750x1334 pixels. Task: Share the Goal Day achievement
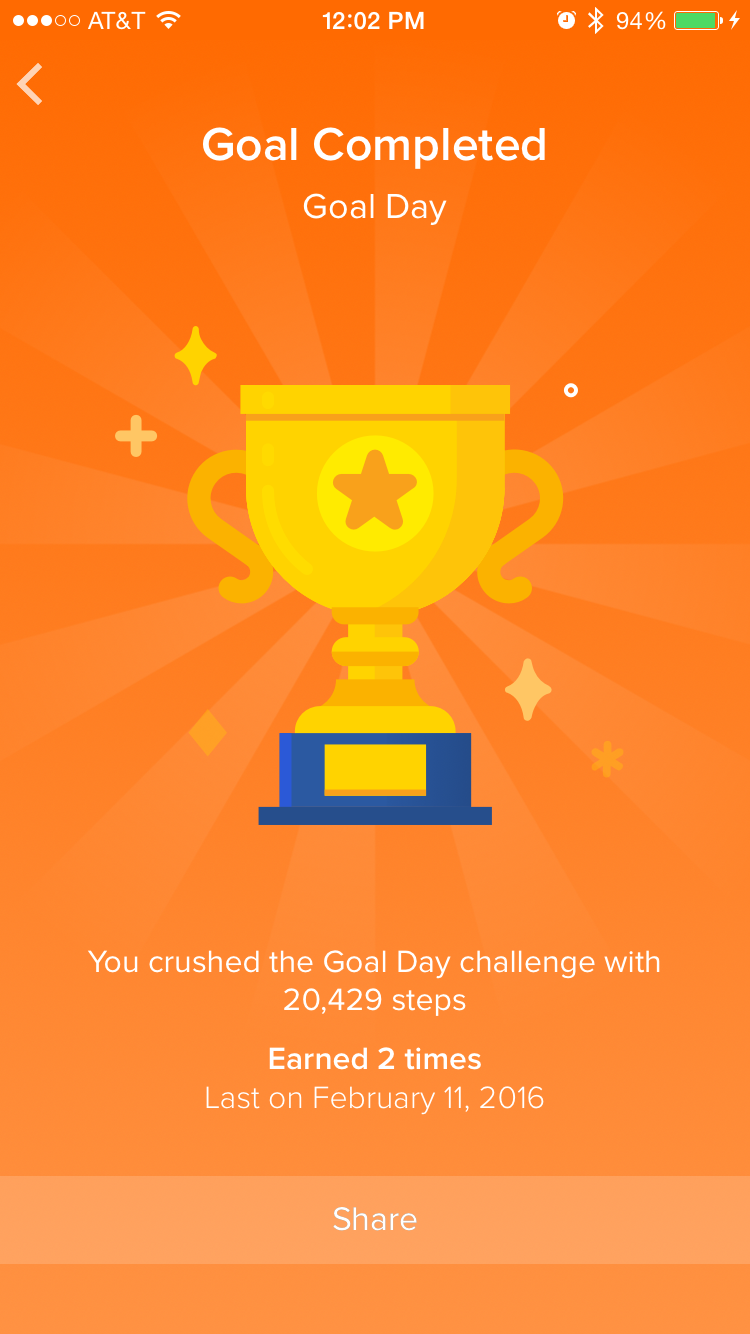click(375, 1219)
